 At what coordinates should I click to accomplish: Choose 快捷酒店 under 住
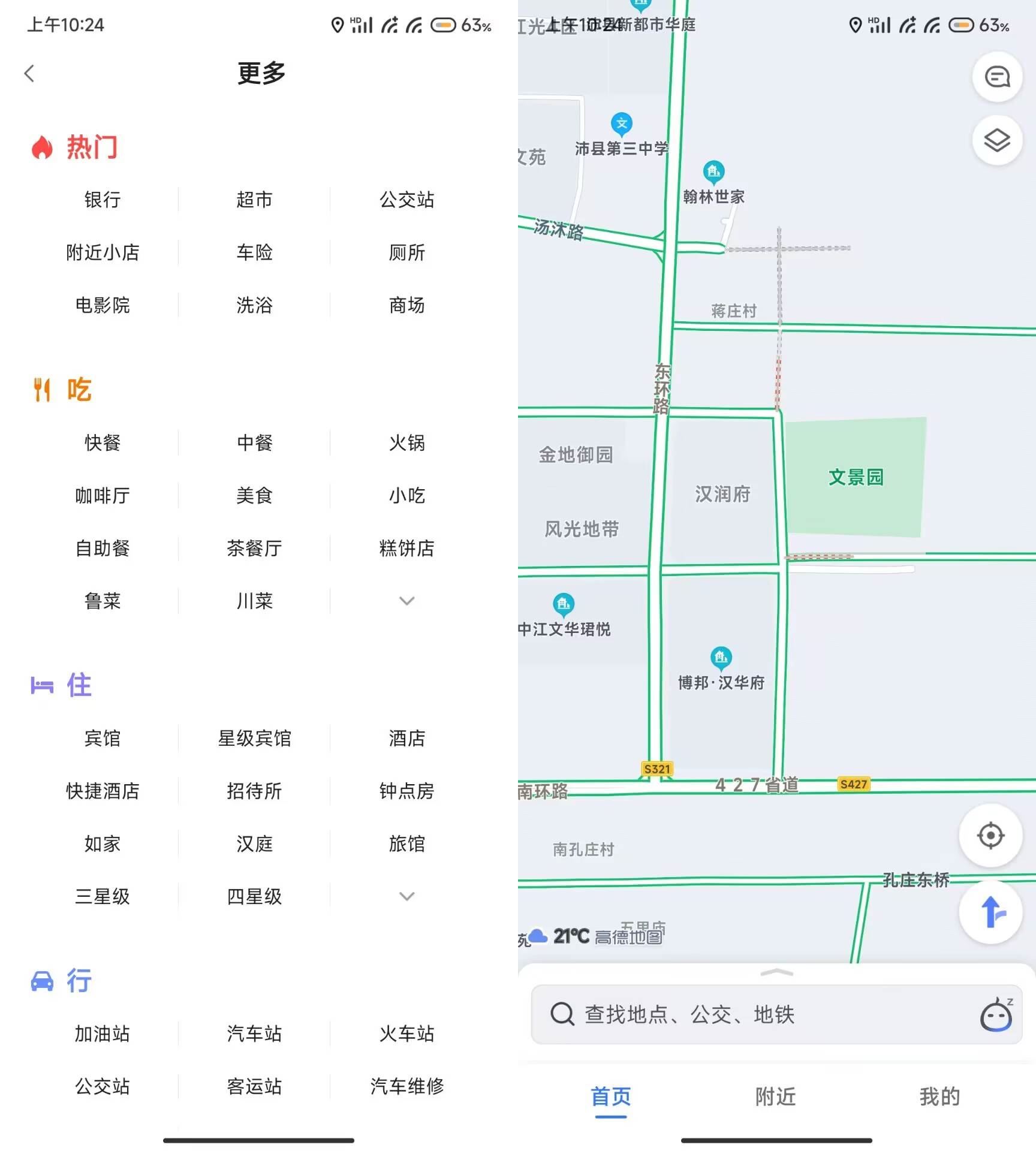[103, 791]
